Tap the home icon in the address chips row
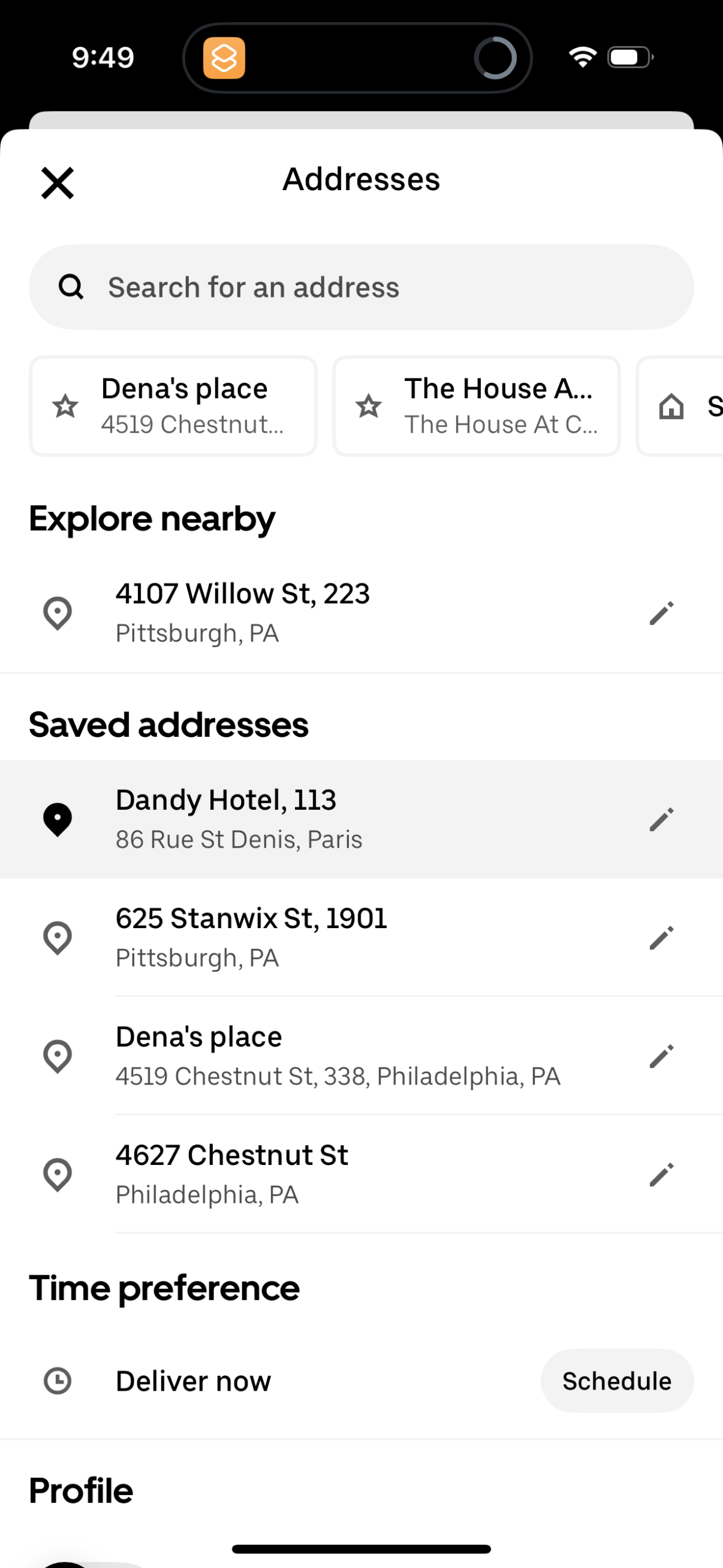Screen dimensions: 723x1568 pyautogui.click(x=671, y=405)
